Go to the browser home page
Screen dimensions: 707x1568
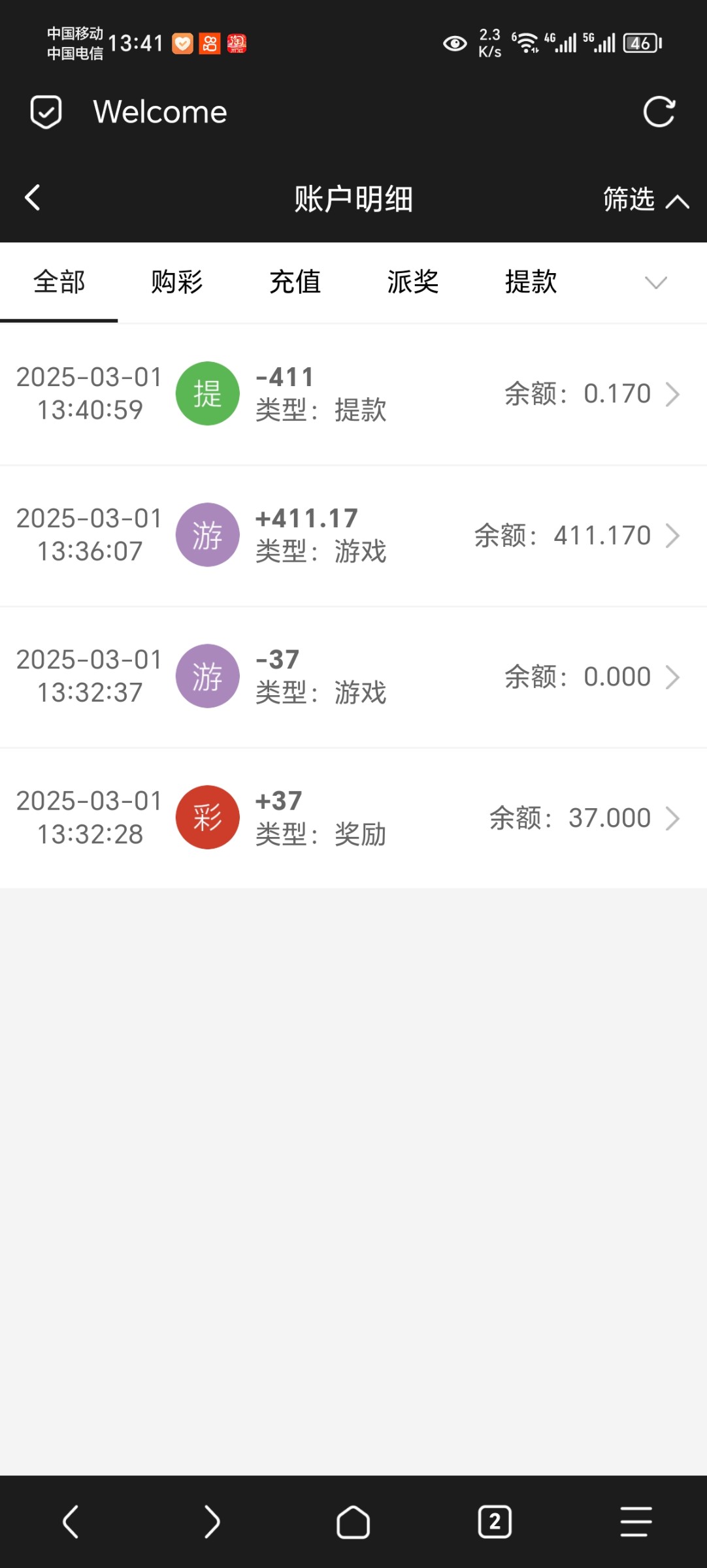[x=353, y=1522]
